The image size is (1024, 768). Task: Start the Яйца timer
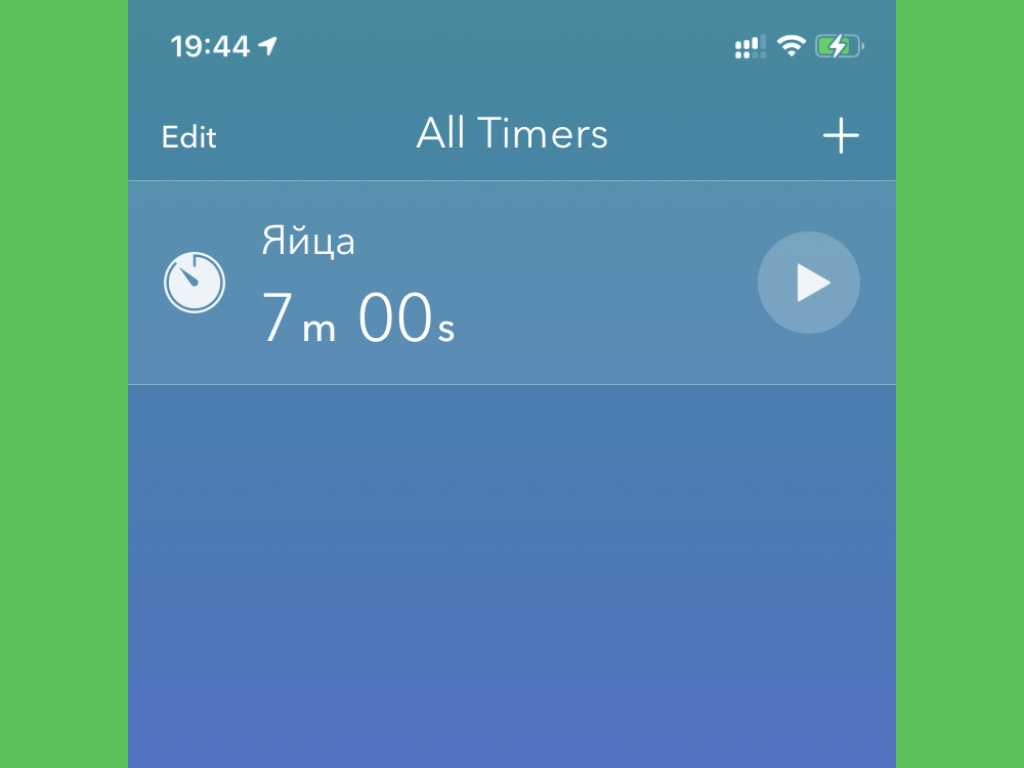pos(809,283)
